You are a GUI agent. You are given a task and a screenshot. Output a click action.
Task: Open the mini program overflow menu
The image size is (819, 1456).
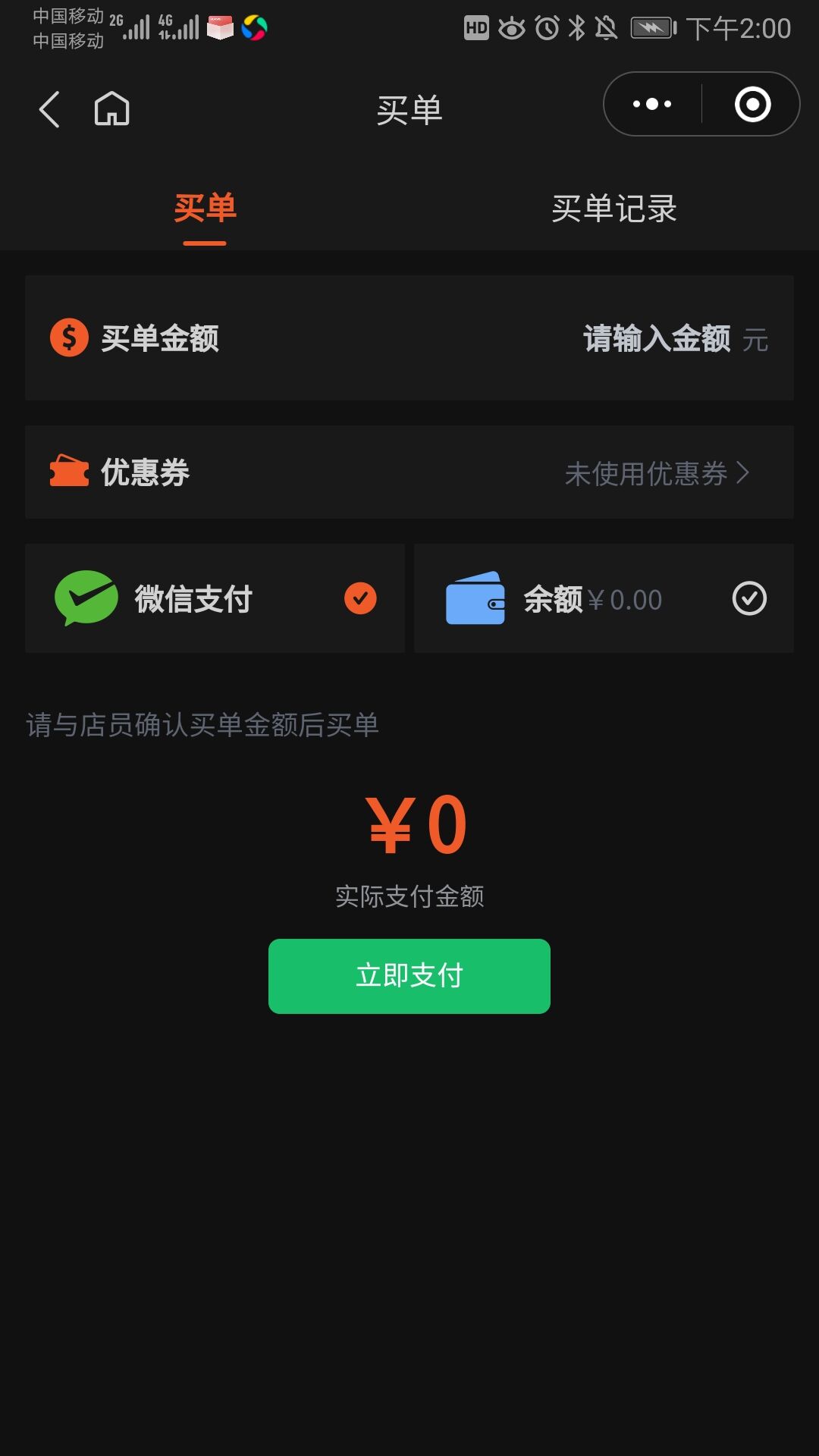652,105
